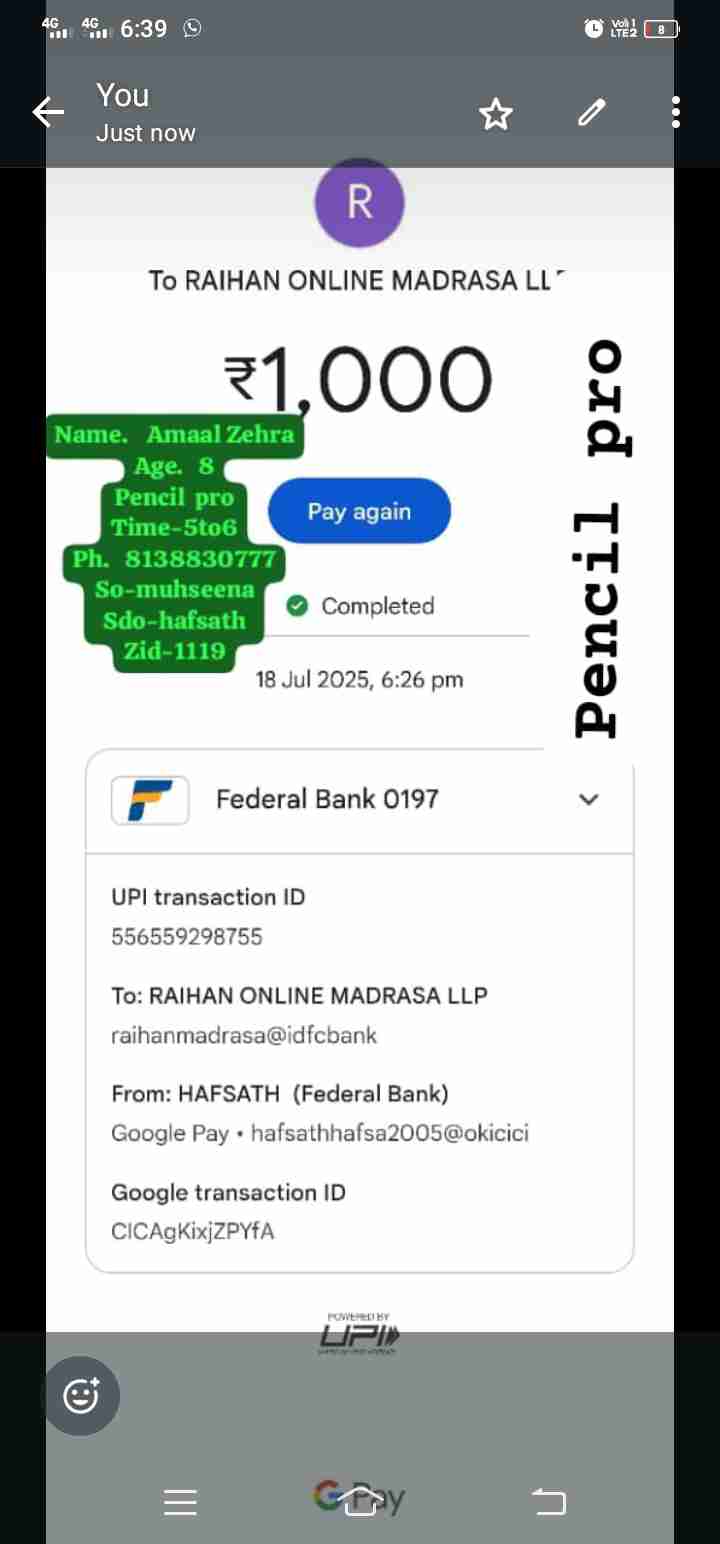Star this image
This screenshot has width=720, height=1544.
[496, 114]
